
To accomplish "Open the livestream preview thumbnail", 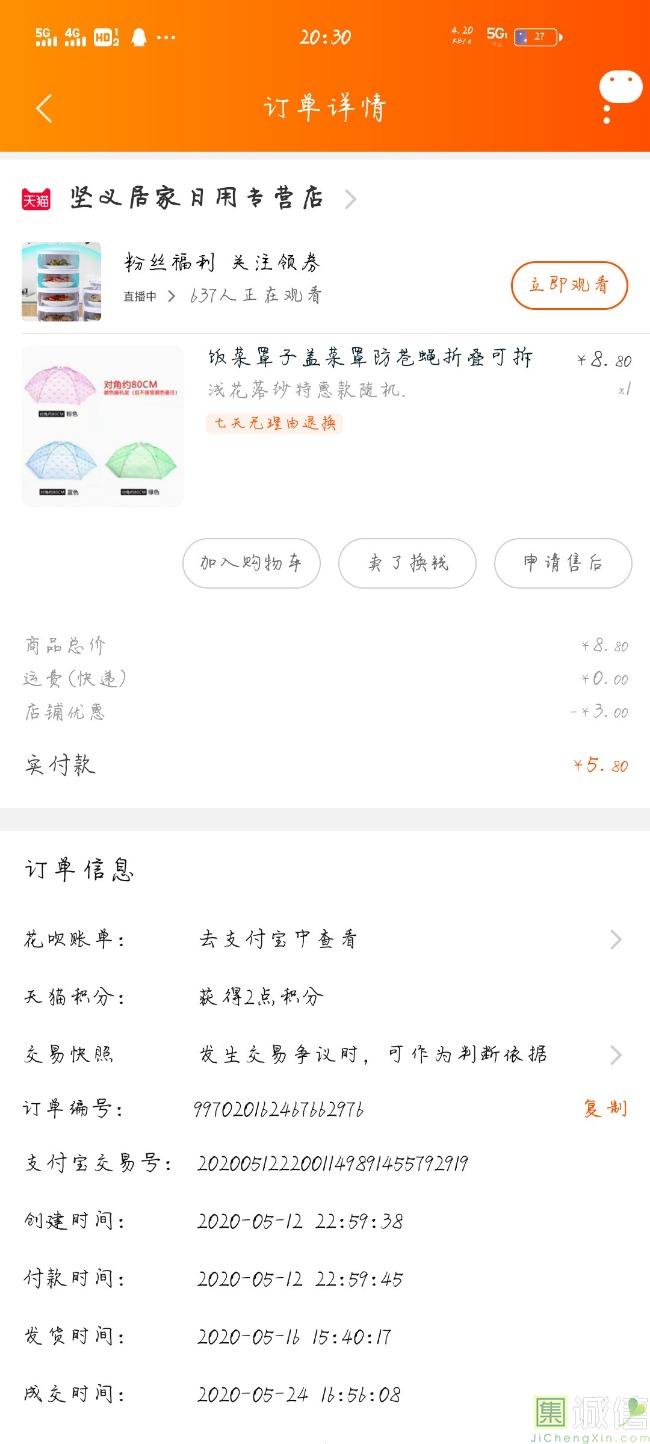I will click(61, 281).
